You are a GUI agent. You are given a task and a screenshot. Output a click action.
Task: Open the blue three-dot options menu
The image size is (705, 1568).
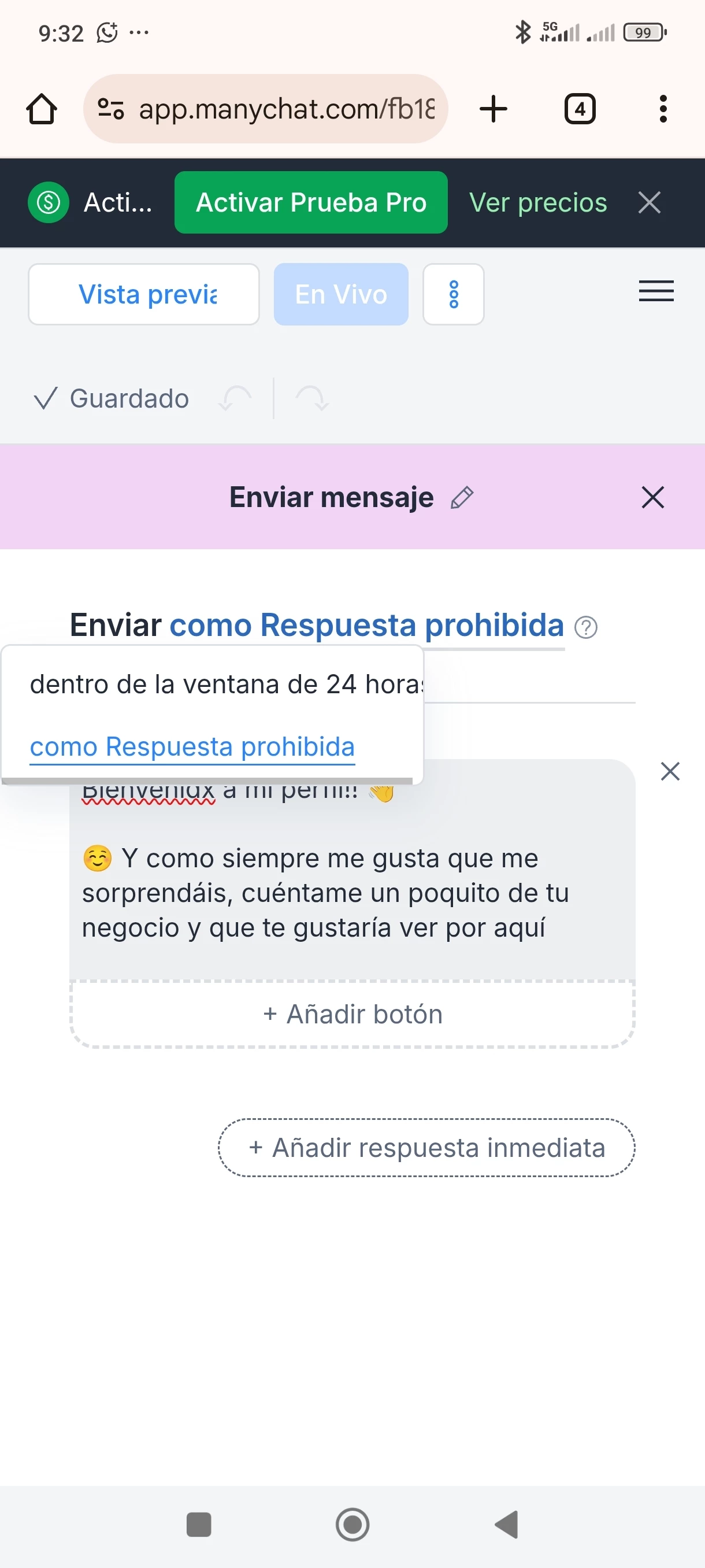click(453, 295)
